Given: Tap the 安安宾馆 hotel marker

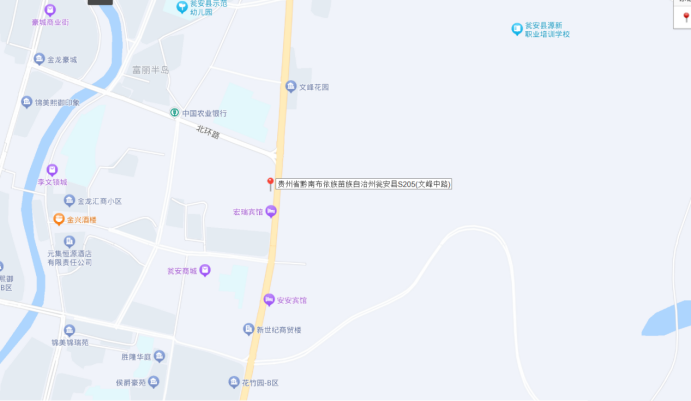Looking at the screenshot, I should [x=268, y=300].
